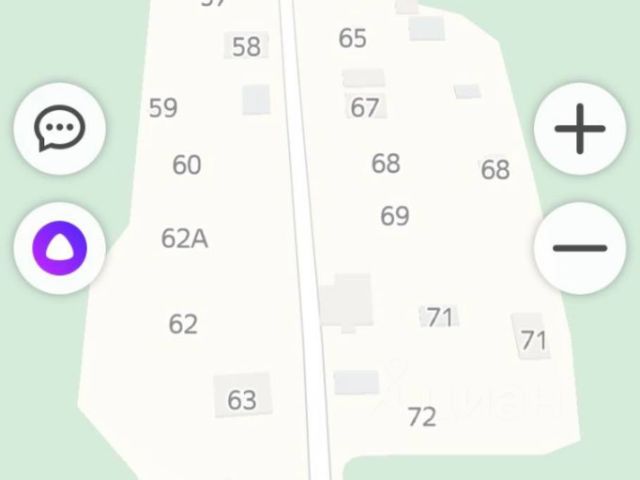Open the chat bubble button
The width and height of the screenshot is (640, 480).
point(59,129)
